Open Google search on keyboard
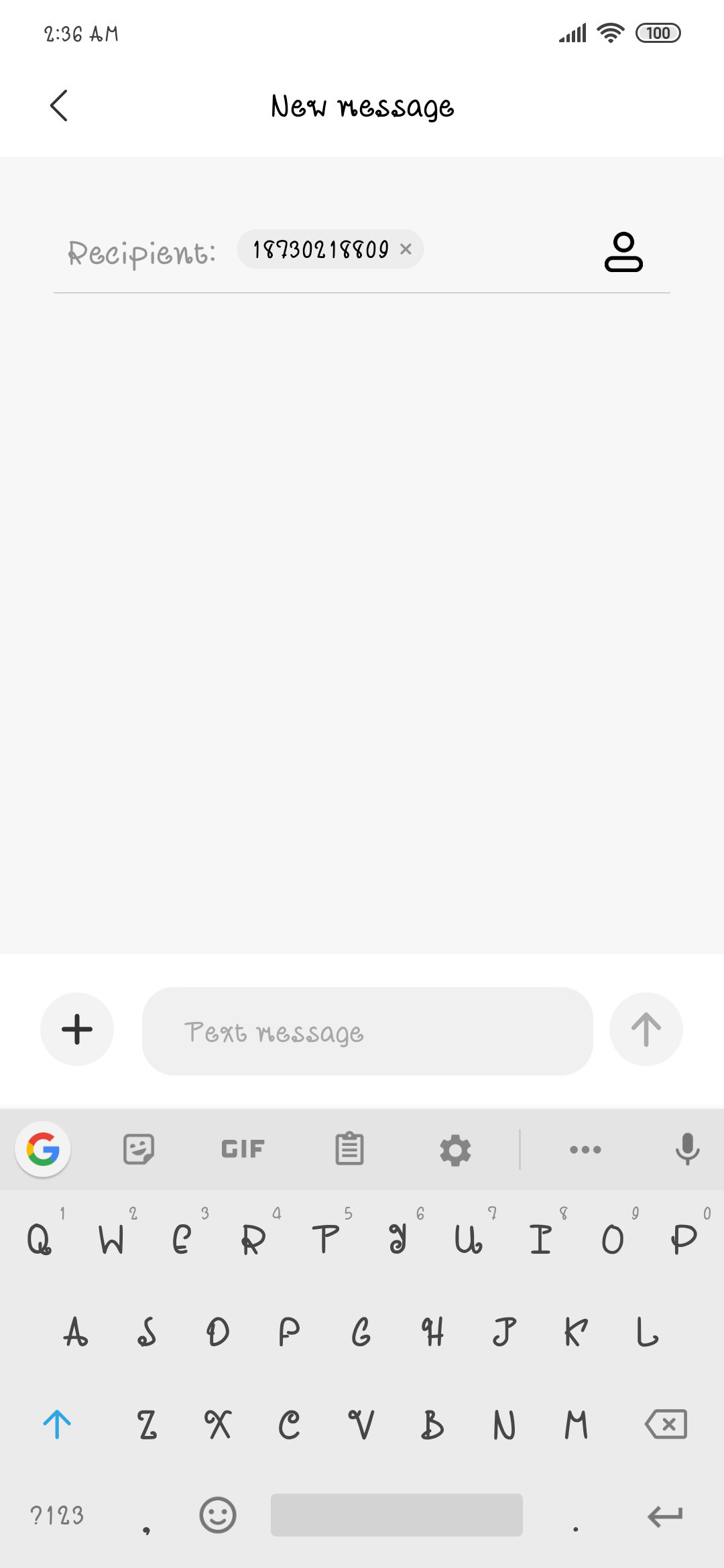The image size is (724, 1568). coord(43,1150)
